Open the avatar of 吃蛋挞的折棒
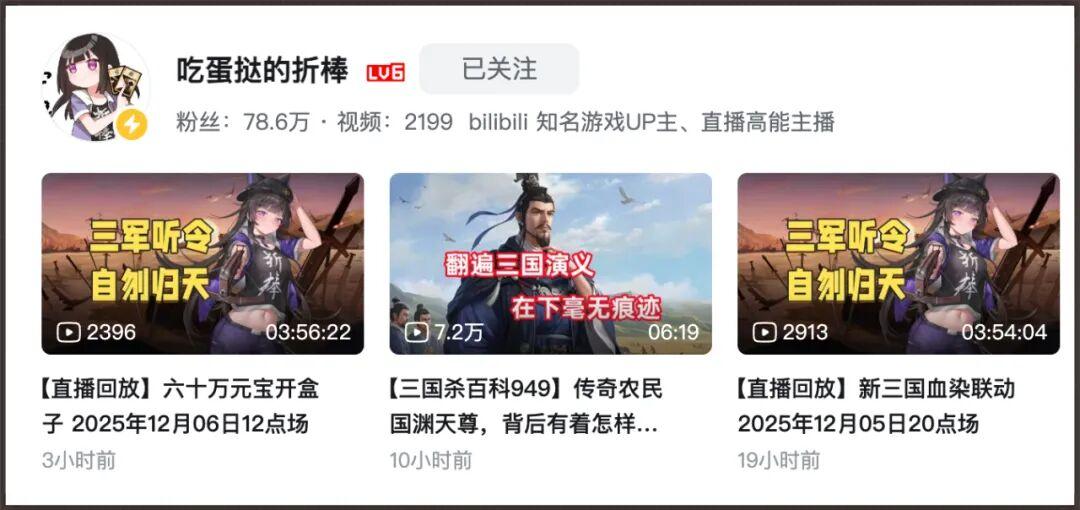Image resolution: width=1080 pixels, height=510 pixels. tap(94, 88)
